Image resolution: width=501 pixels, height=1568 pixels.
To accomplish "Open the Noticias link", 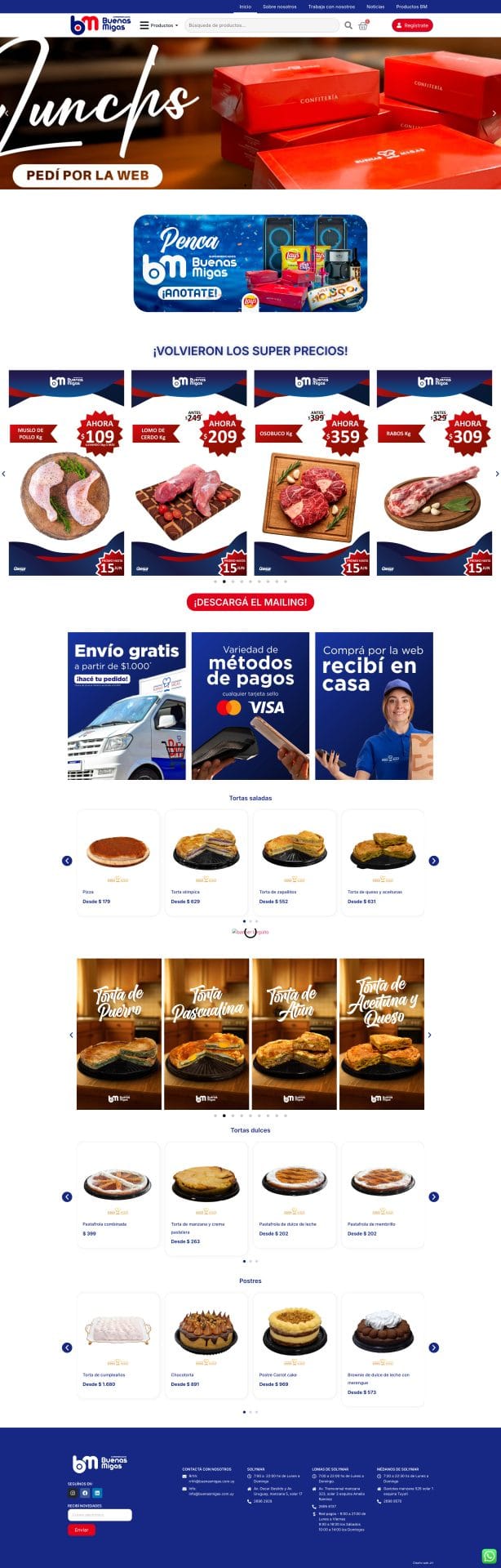I will tap(375, 7).
